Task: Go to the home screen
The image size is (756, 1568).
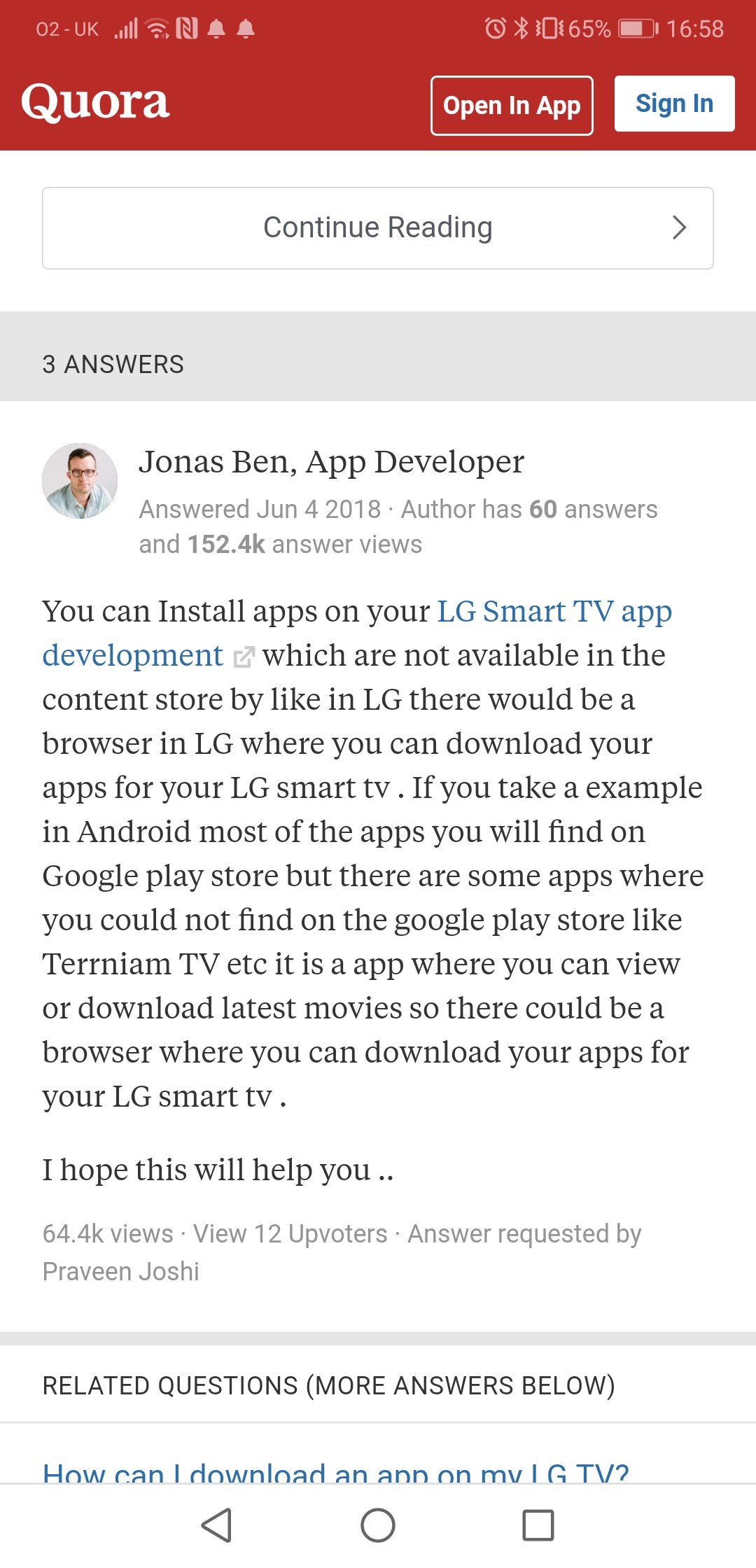Action: click(378, 1525)
